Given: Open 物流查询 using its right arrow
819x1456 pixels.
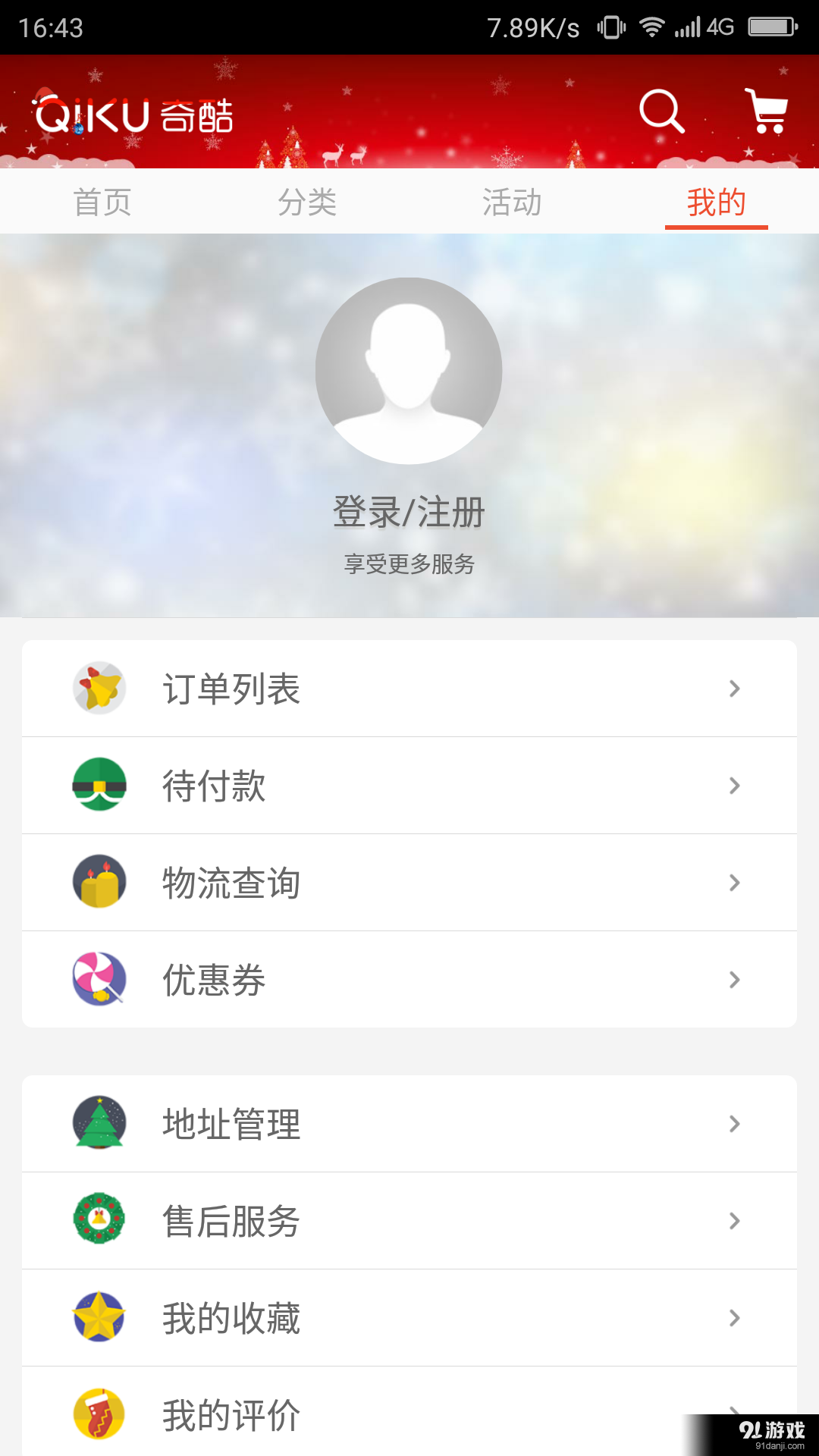Looking at the screenshot, I should tap(733, 883).
